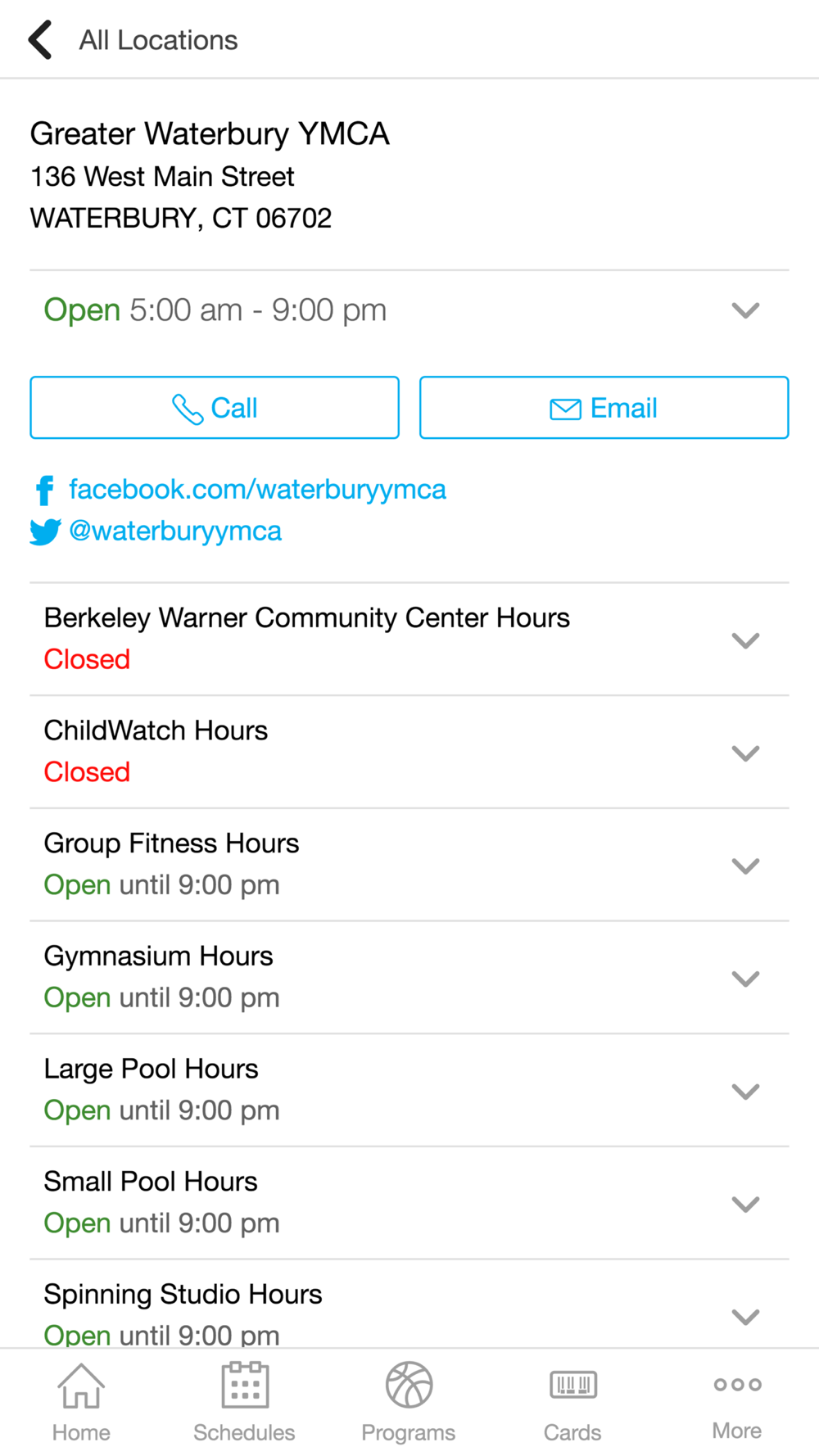Expand Small Pool Hours
This screenshot has height=1456, width=819.
[409, 1203]
